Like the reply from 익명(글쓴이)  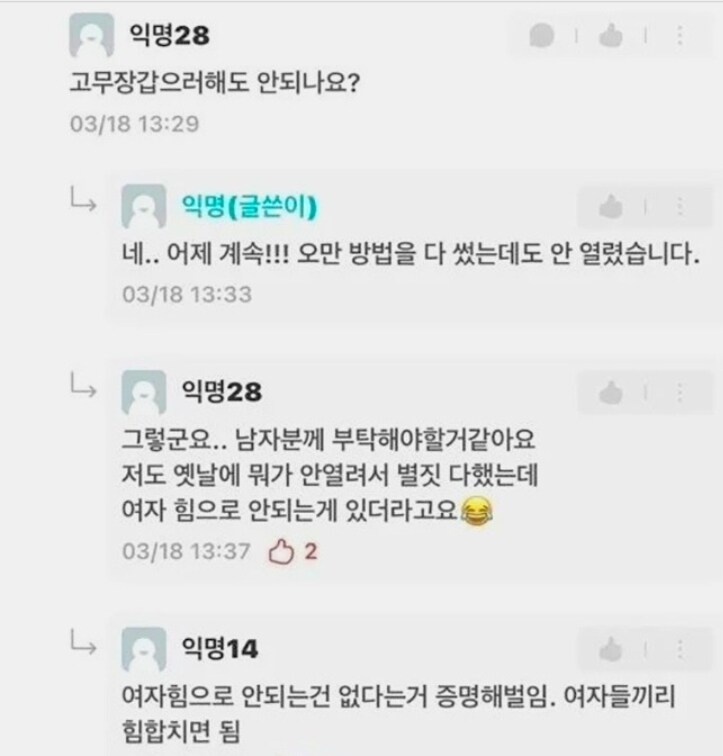point(611,207)
